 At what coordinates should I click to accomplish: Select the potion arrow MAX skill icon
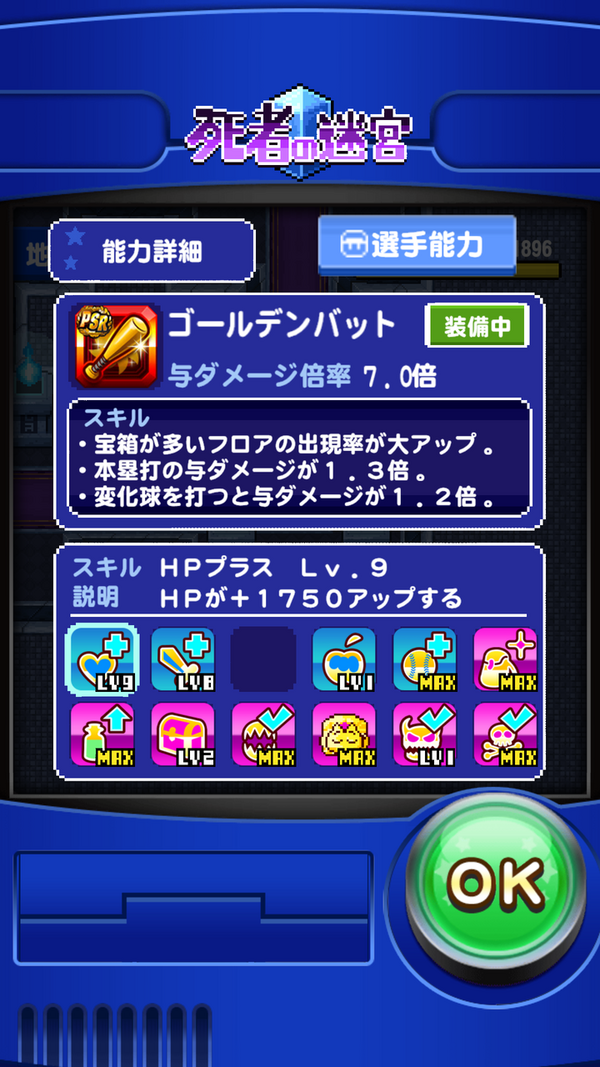click(x=102, y=735)
